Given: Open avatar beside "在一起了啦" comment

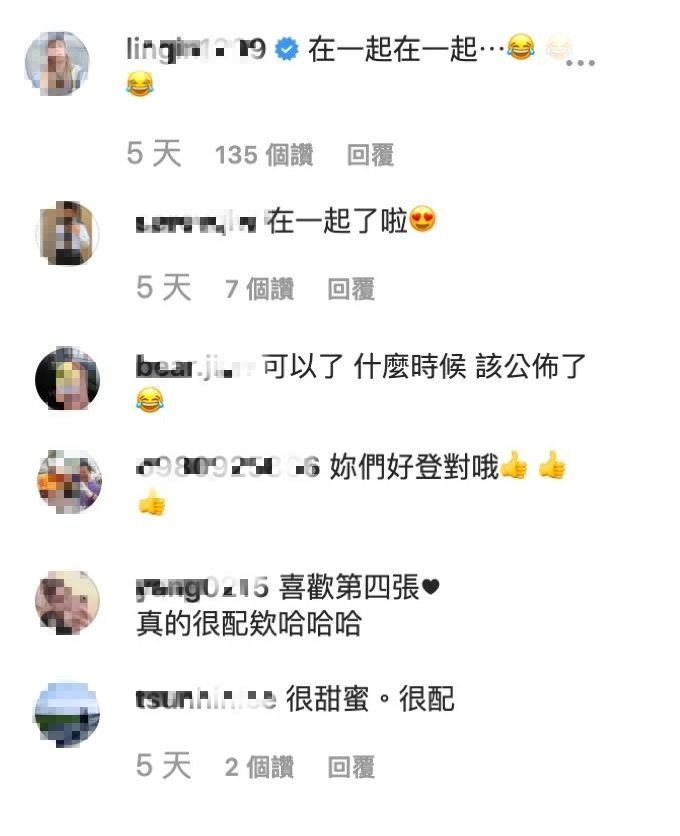Looking at the screenshot, I should click(67, 234).
